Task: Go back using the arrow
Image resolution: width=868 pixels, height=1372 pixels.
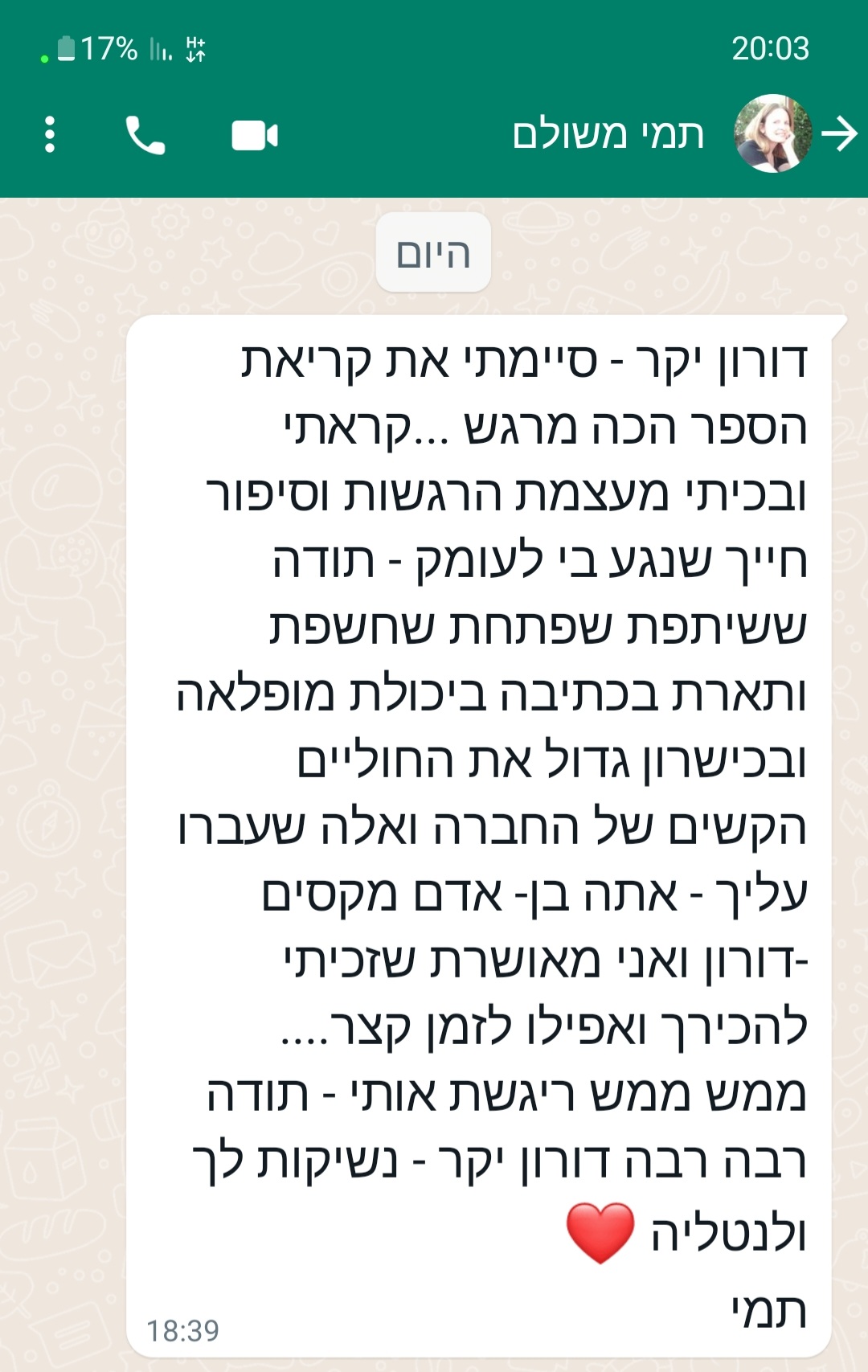Action: coord(841,133)
